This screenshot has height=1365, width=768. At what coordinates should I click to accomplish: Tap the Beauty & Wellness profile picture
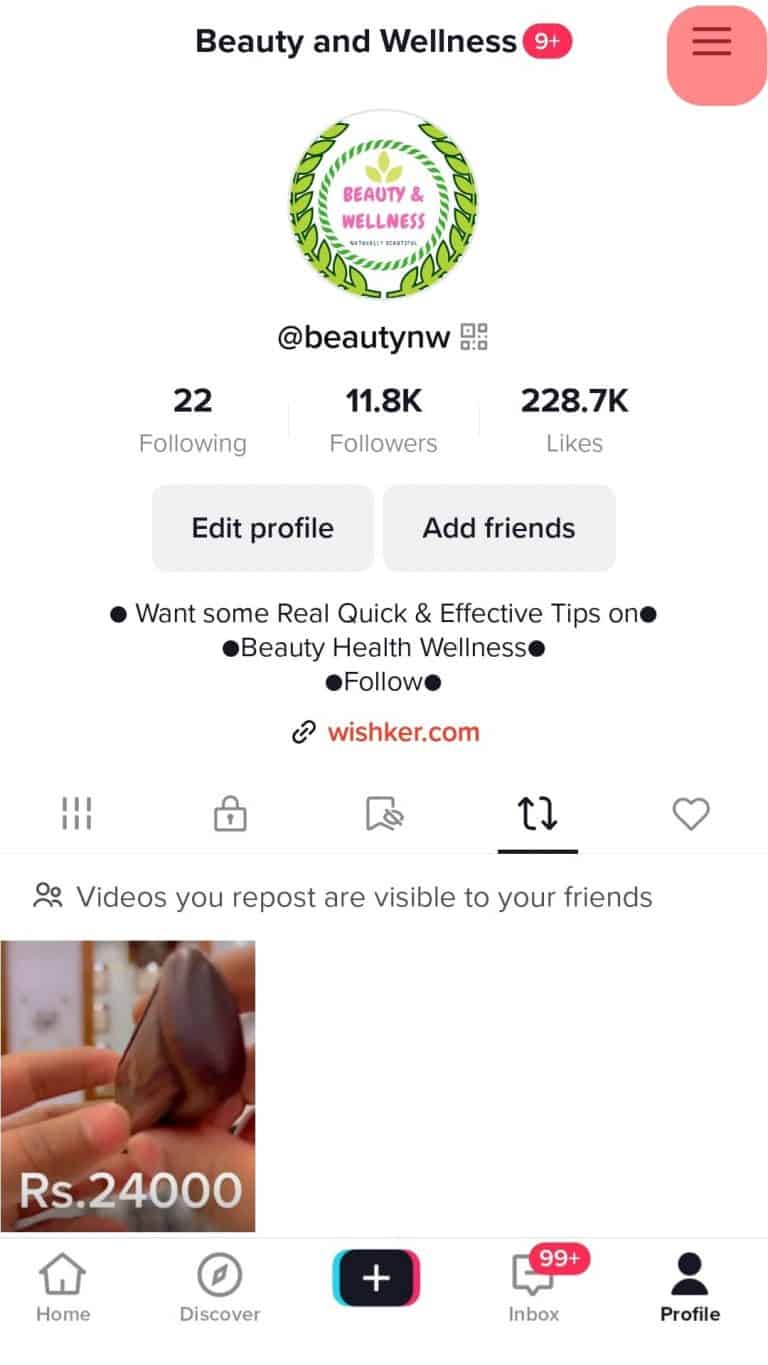pos(384,205)
